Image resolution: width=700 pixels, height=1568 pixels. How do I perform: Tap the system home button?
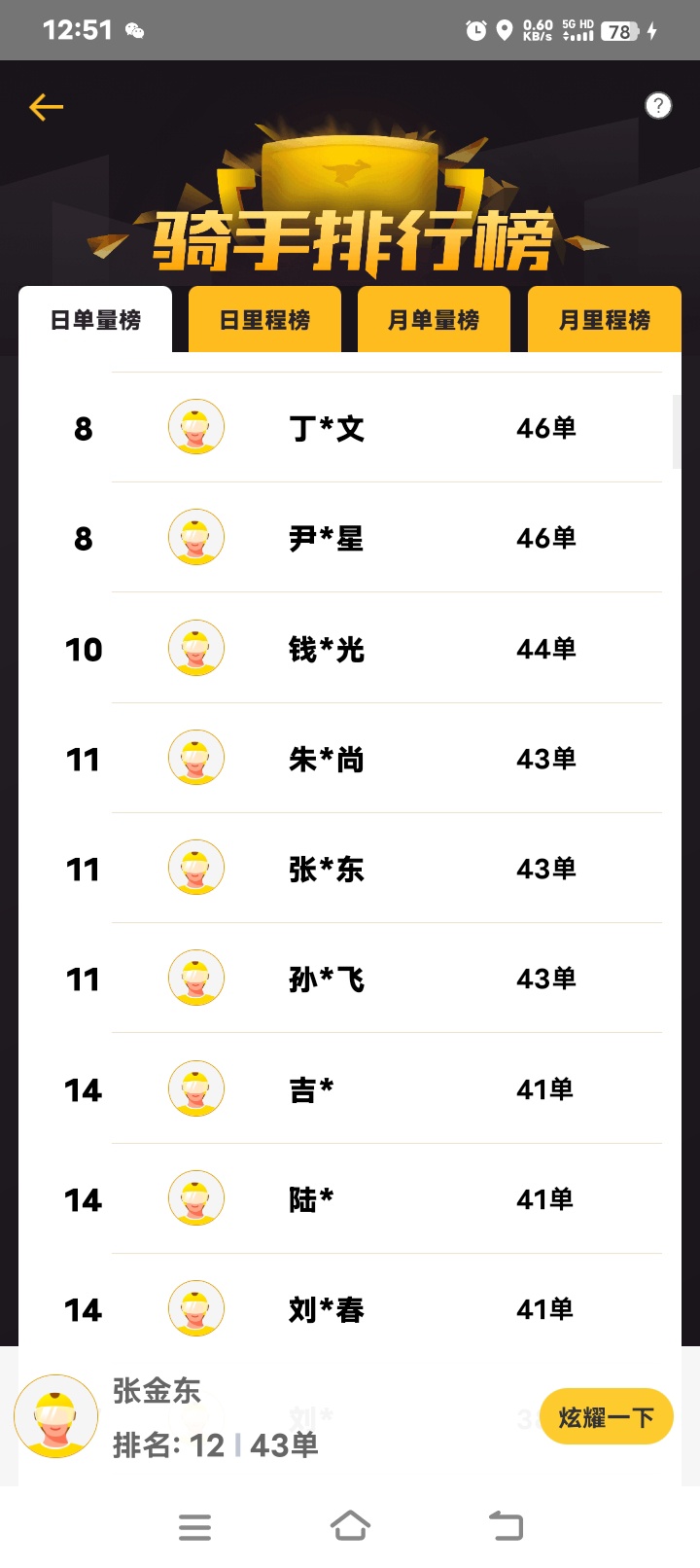pos(350,1526)
